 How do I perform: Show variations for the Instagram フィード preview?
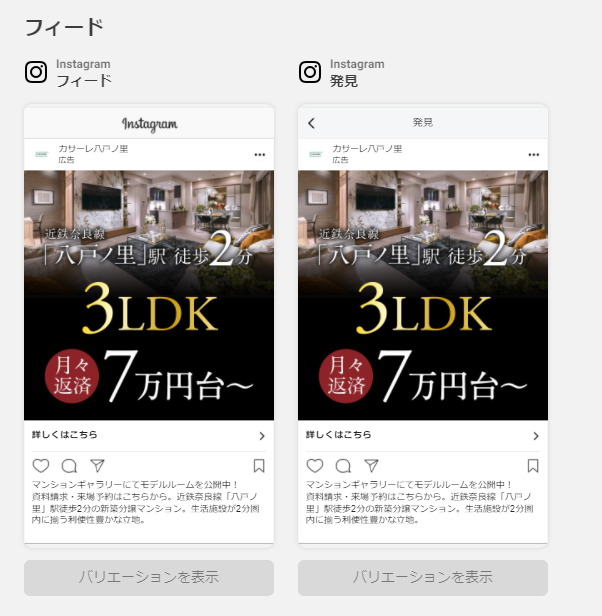click(148, 577)
